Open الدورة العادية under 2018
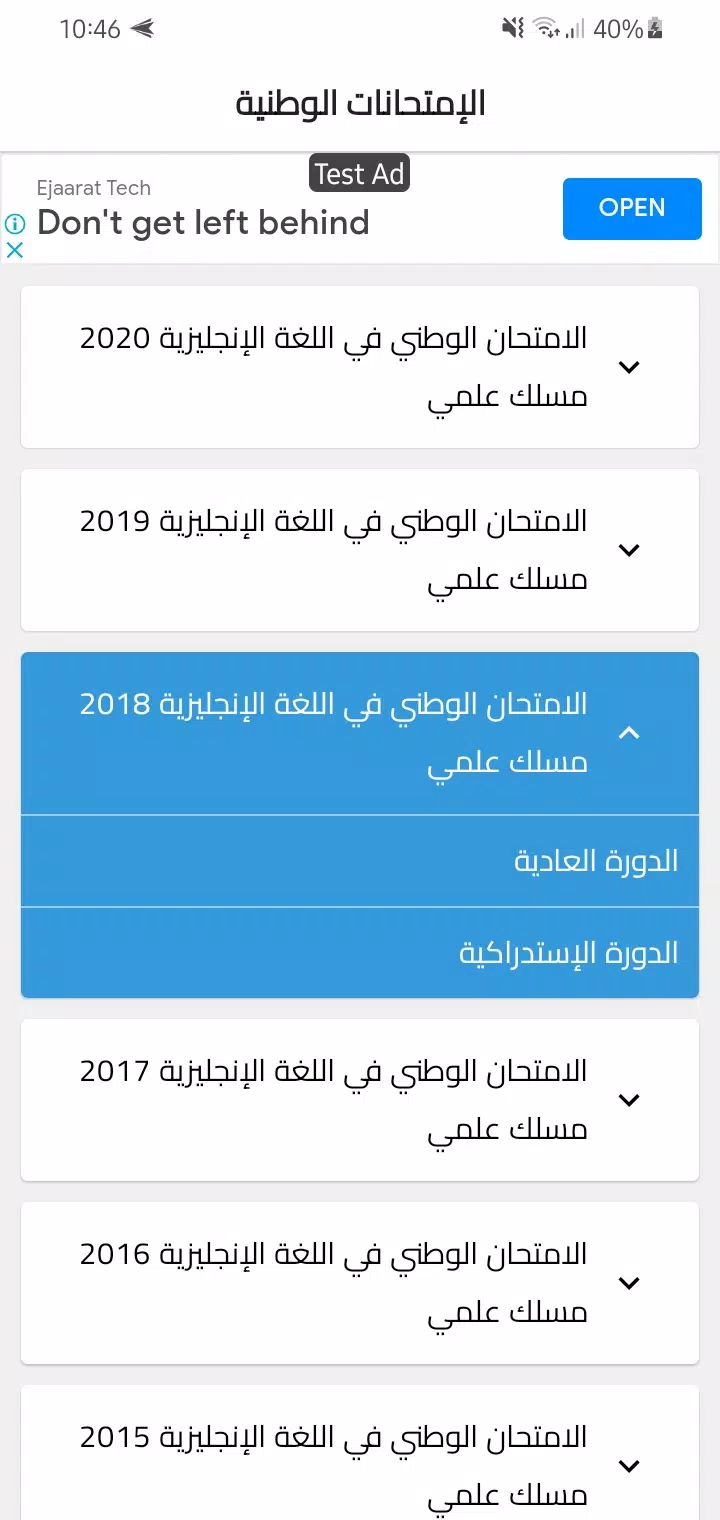Screen dimensions: 720x1520 pyautogui.click(x=360, y=861)
